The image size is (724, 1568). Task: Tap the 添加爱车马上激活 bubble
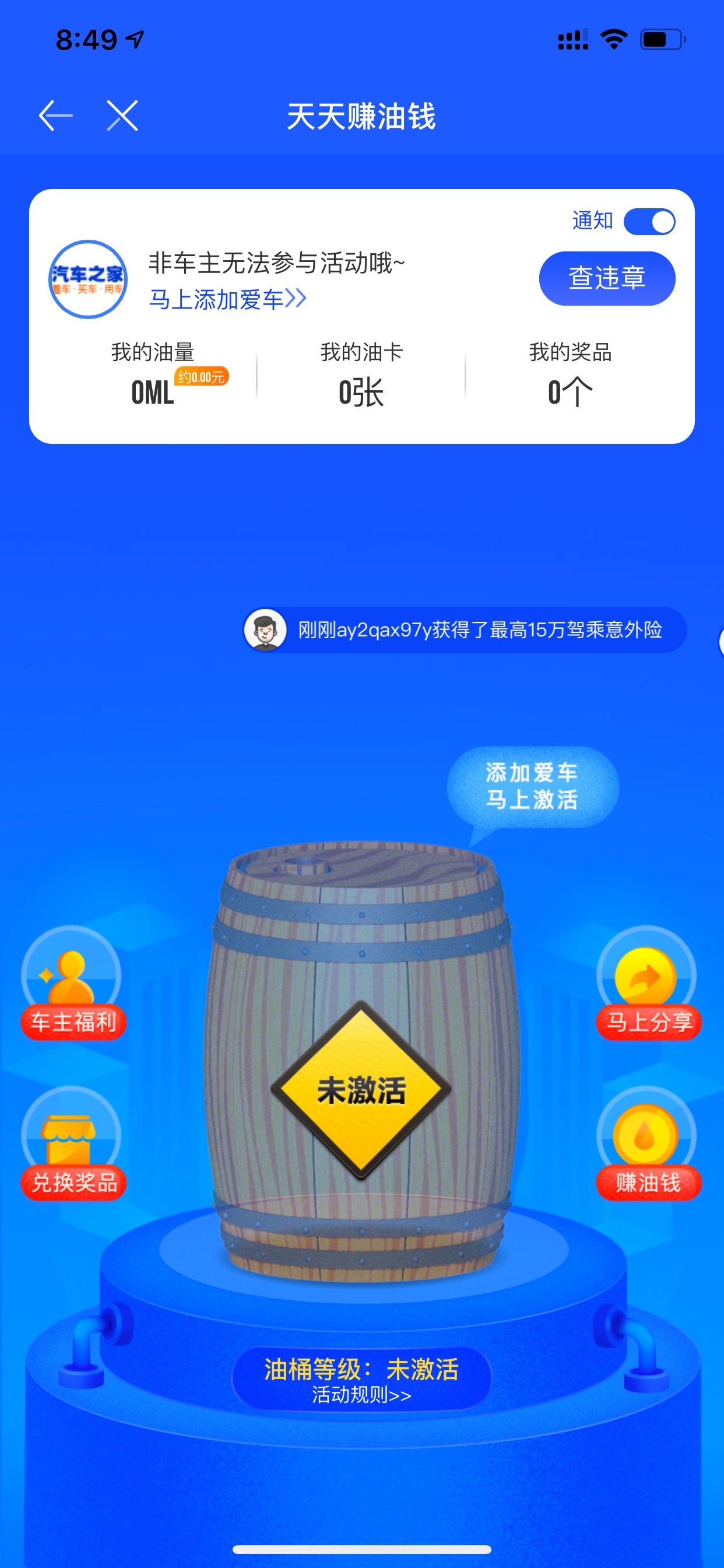532,787
